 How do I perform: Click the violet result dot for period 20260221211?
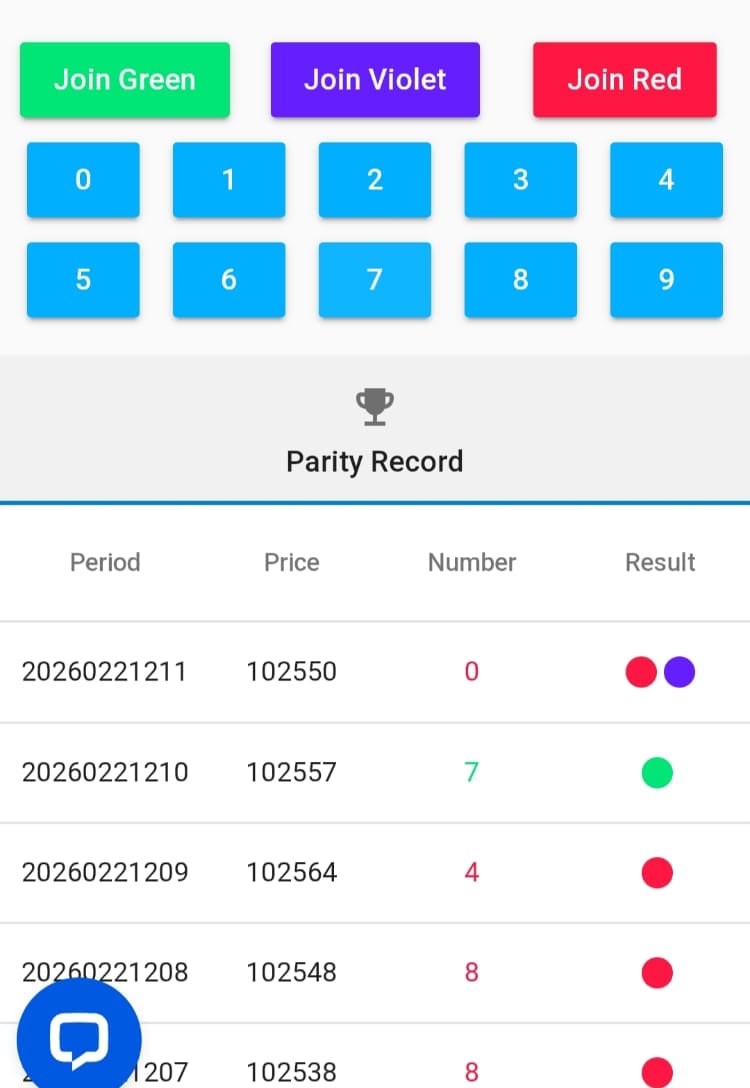pyautogui.click(x=679, y=672)
